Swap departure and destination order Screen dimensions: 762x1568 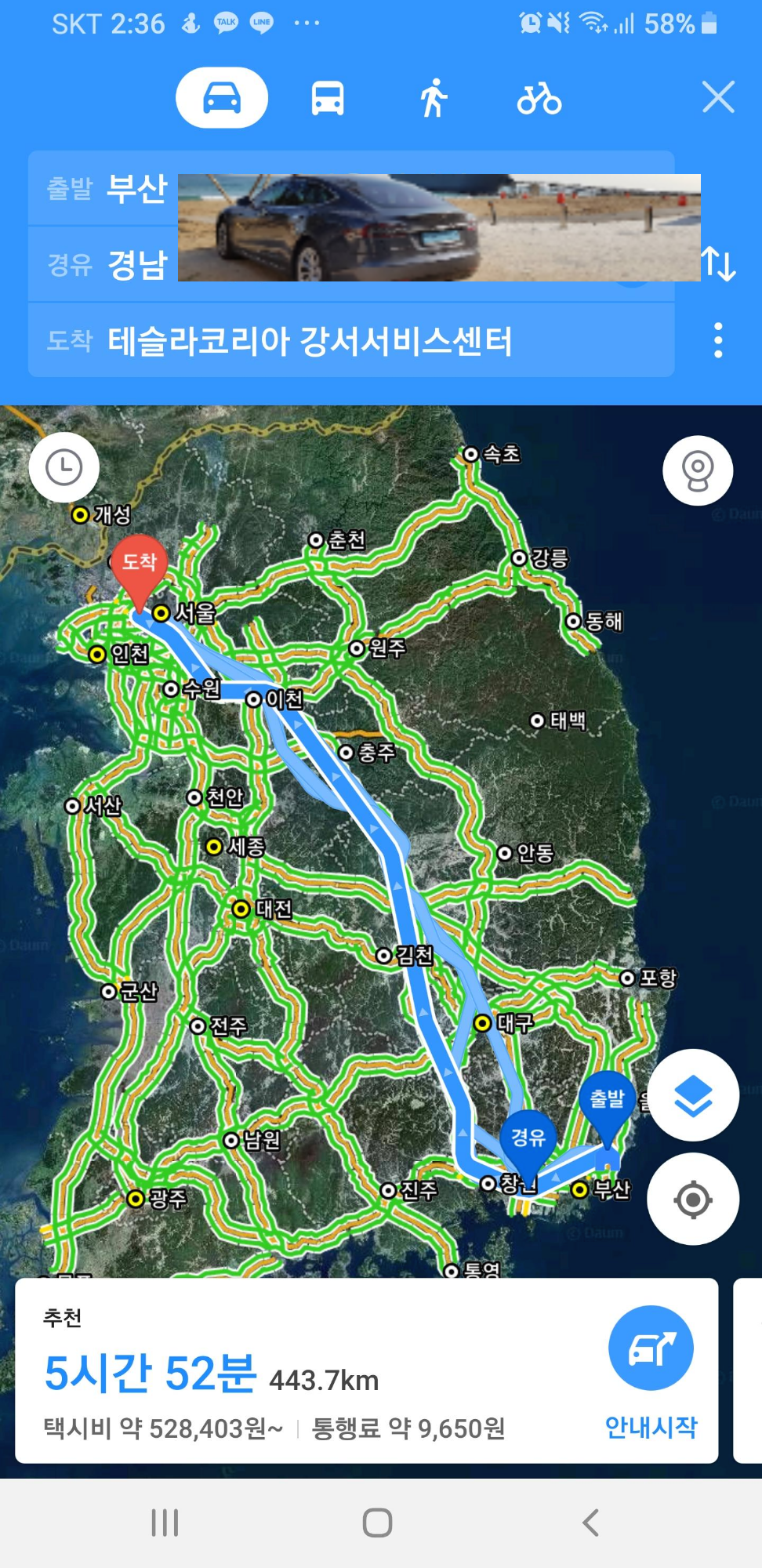click(x=719, y=263)
